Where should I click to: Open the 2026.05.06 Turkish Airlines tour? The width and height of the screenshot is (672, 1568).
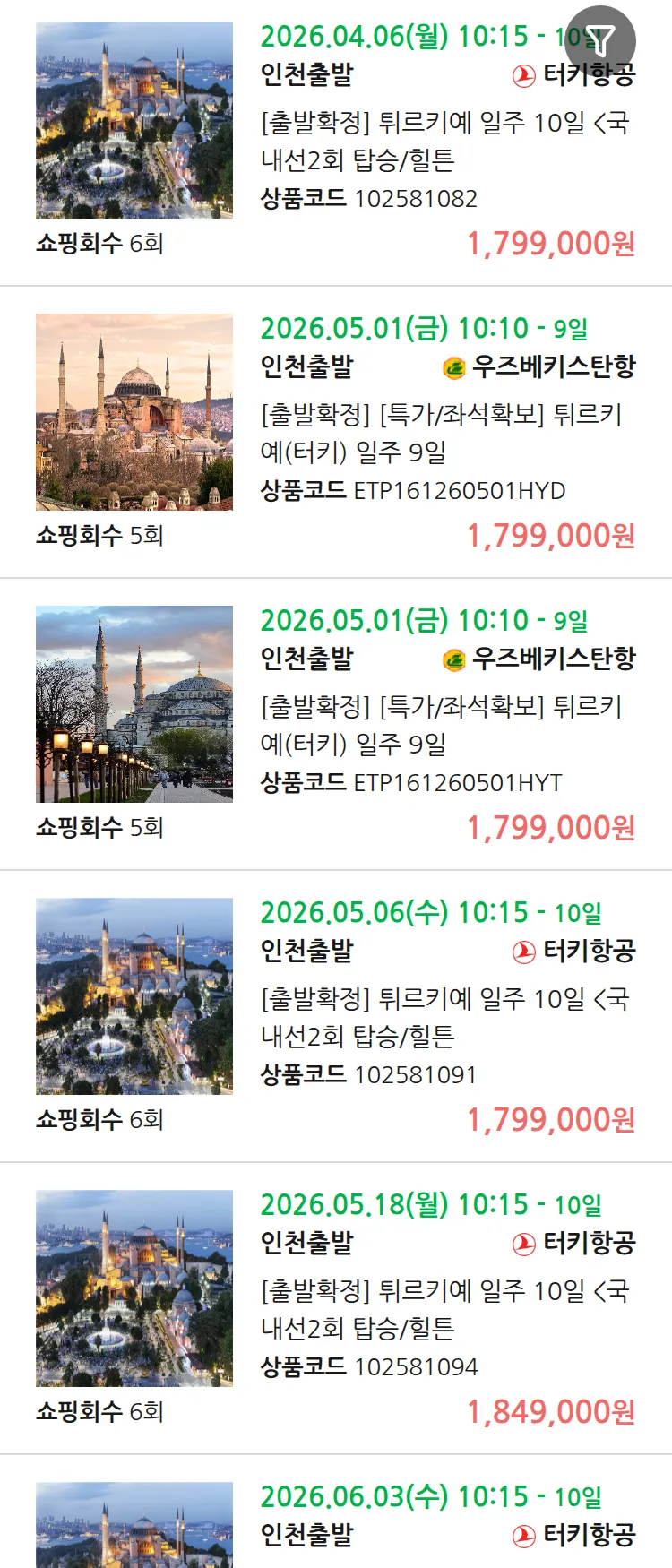click(444, 1017)
